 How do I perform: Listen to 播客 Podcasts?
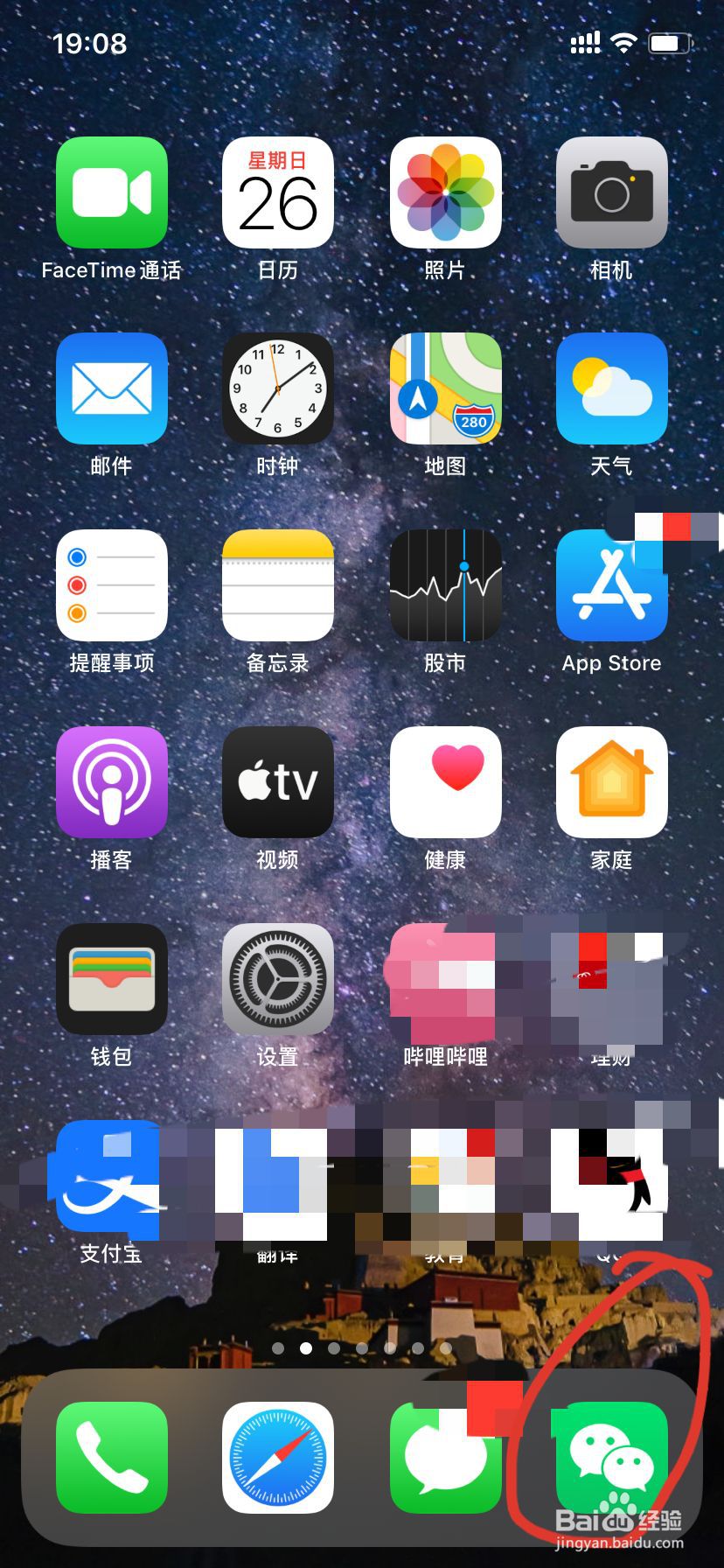pos(112,781)
